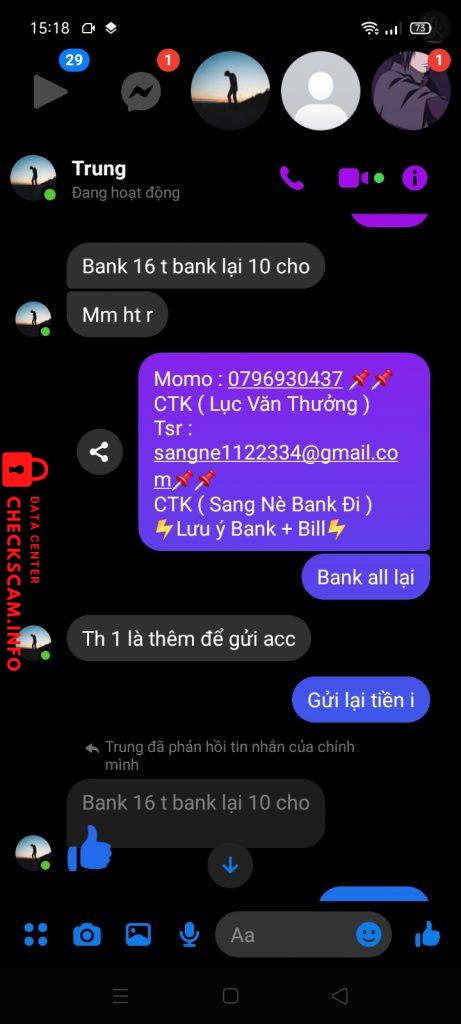The width and height of the screenshot is (461, 1024).
Task: Open the camera to take a photo
Action: tap(87, 935)
